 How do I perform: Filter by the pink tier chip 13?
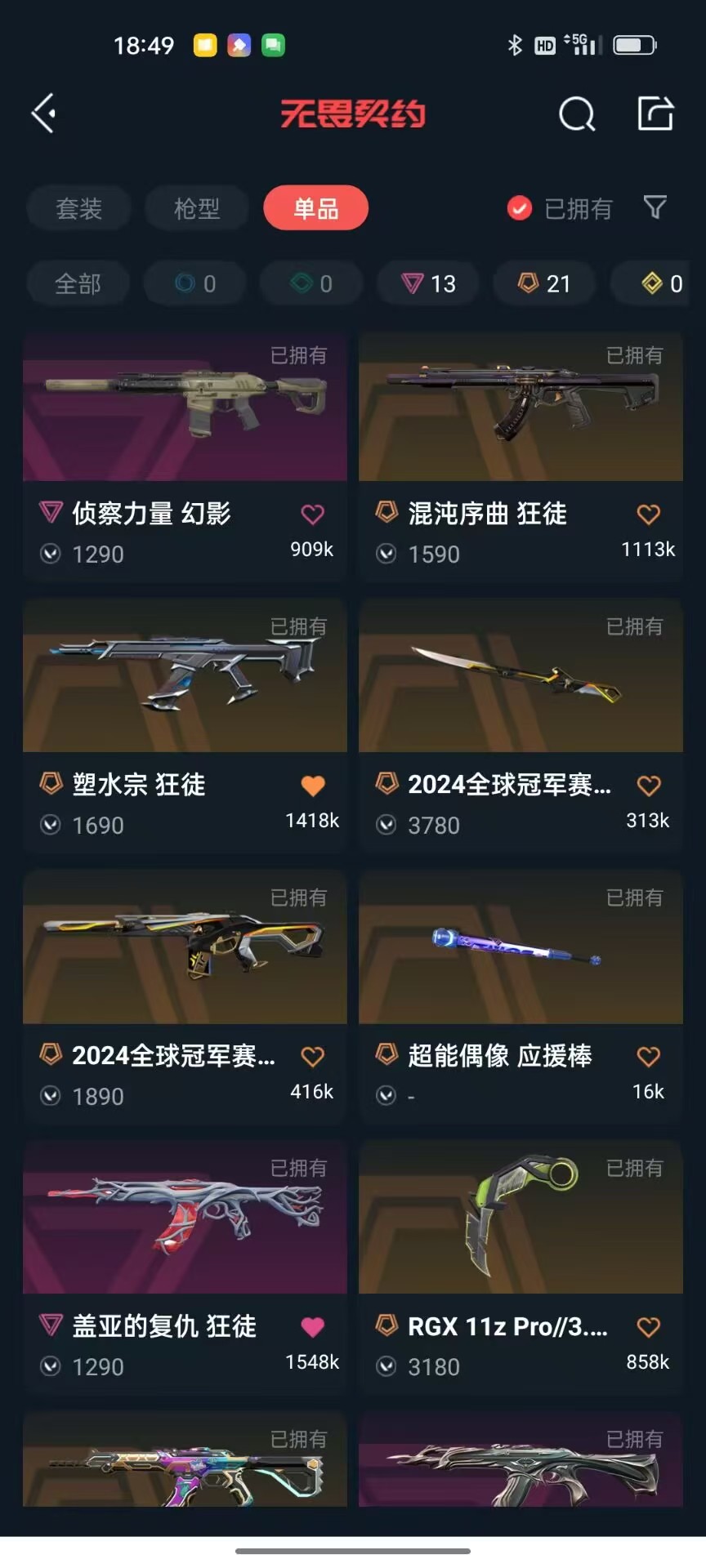[428, 283]
